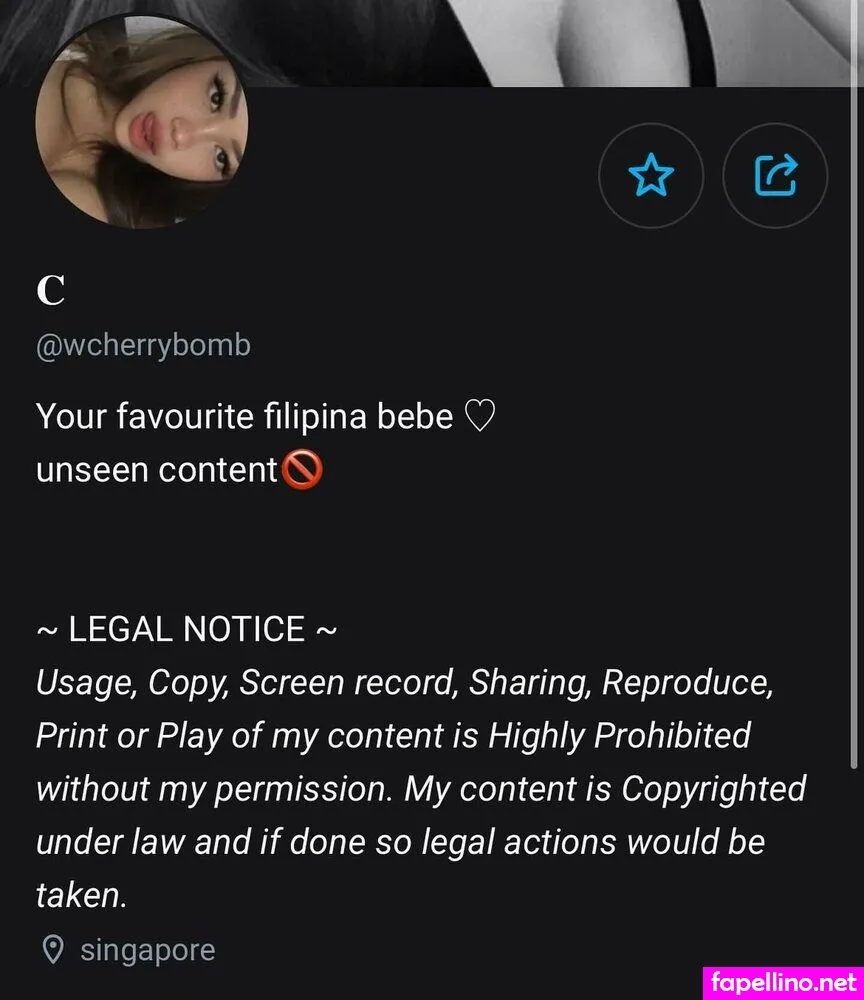Click the prohibited emoji after unseen content
The width and height of the screenshot is (864, 1000).
(303, 469)
